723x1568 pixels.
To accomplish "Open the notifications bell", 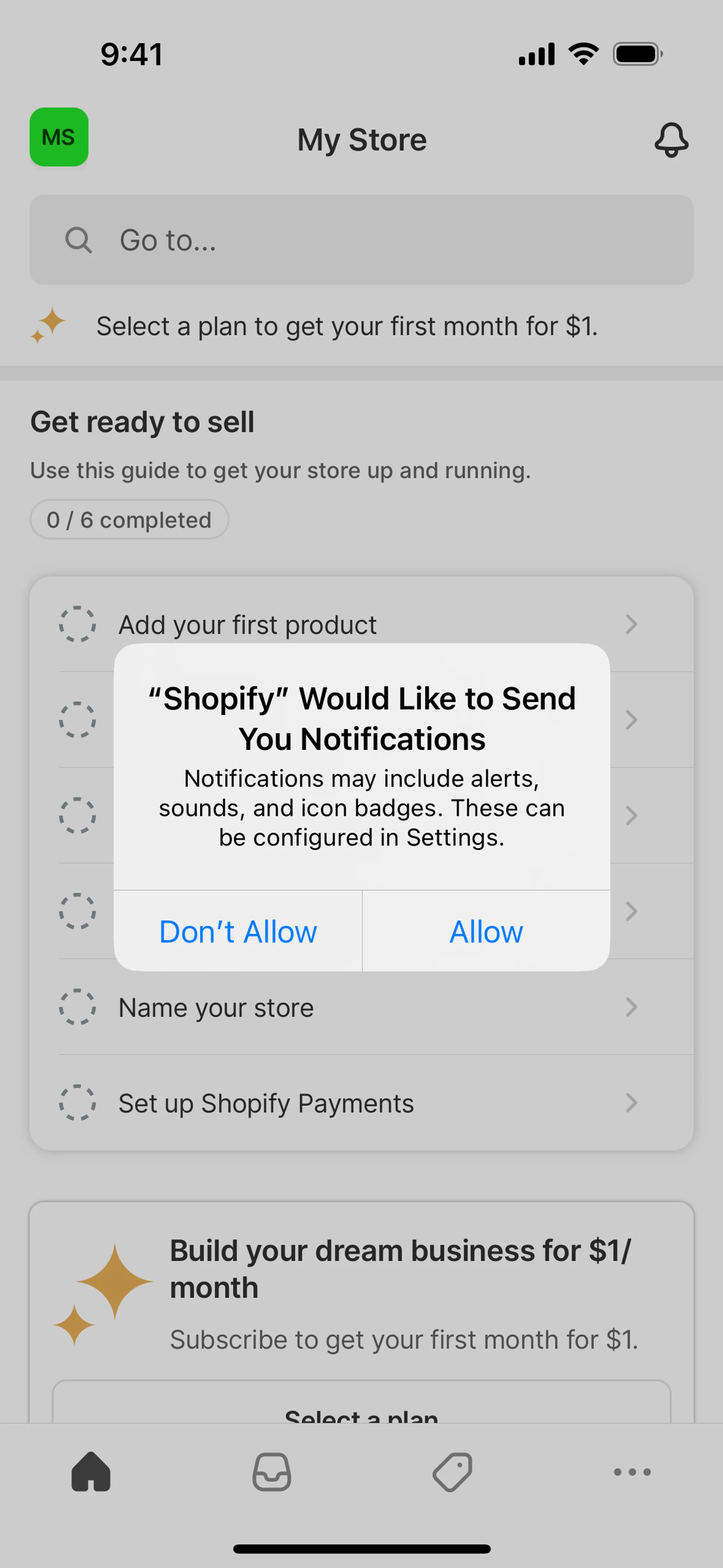I will click(x=671, y=140).
